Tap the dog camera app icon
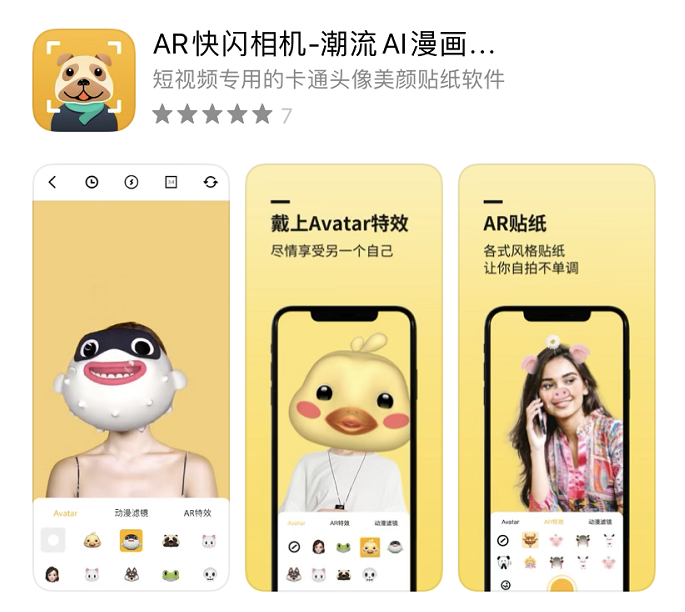The height and width of the screenshot is (612, 685). click(x=84, y=80)
